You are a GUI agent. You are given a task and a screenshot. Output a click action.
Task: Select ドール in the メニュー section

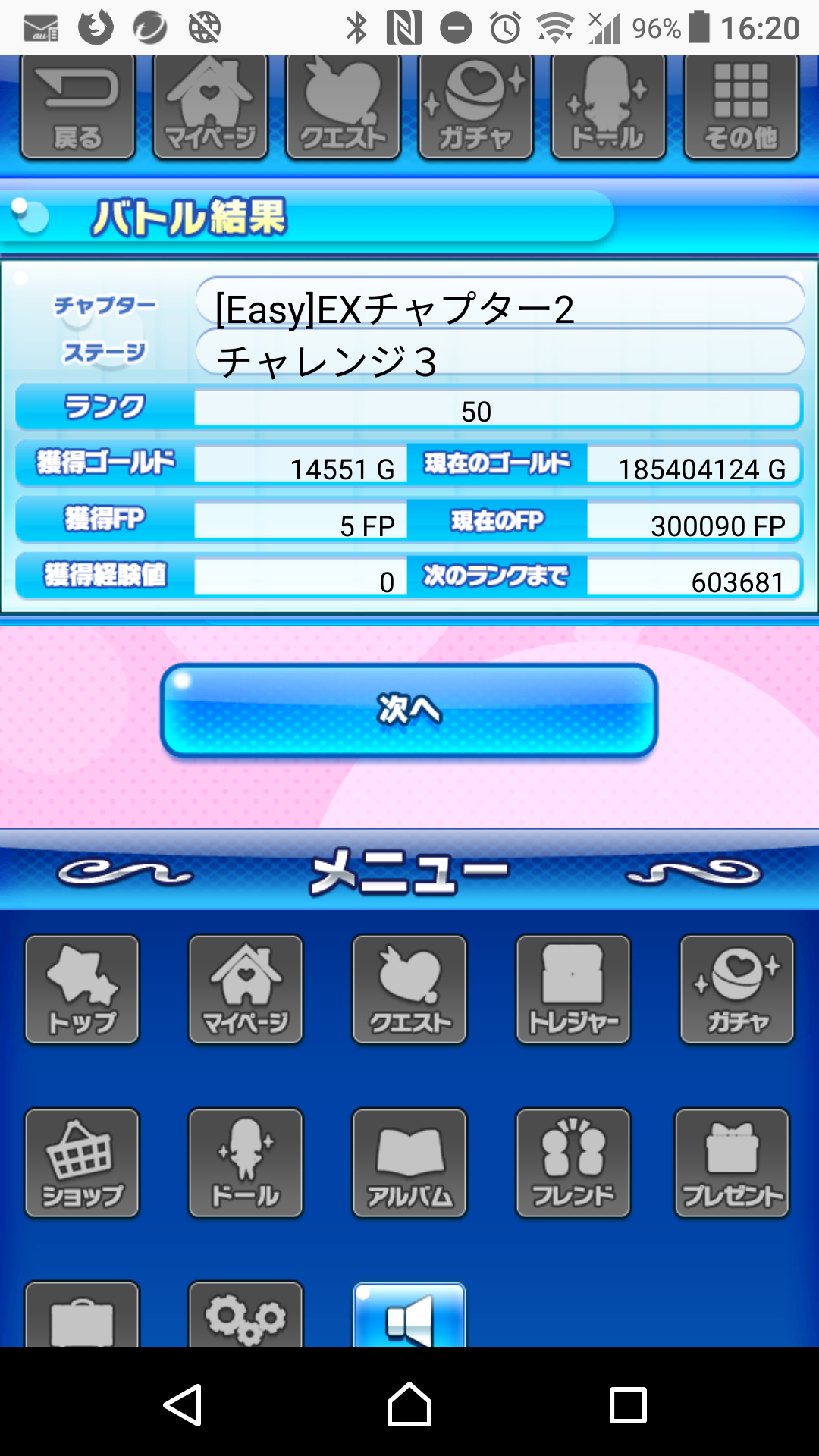[246, 1163]
